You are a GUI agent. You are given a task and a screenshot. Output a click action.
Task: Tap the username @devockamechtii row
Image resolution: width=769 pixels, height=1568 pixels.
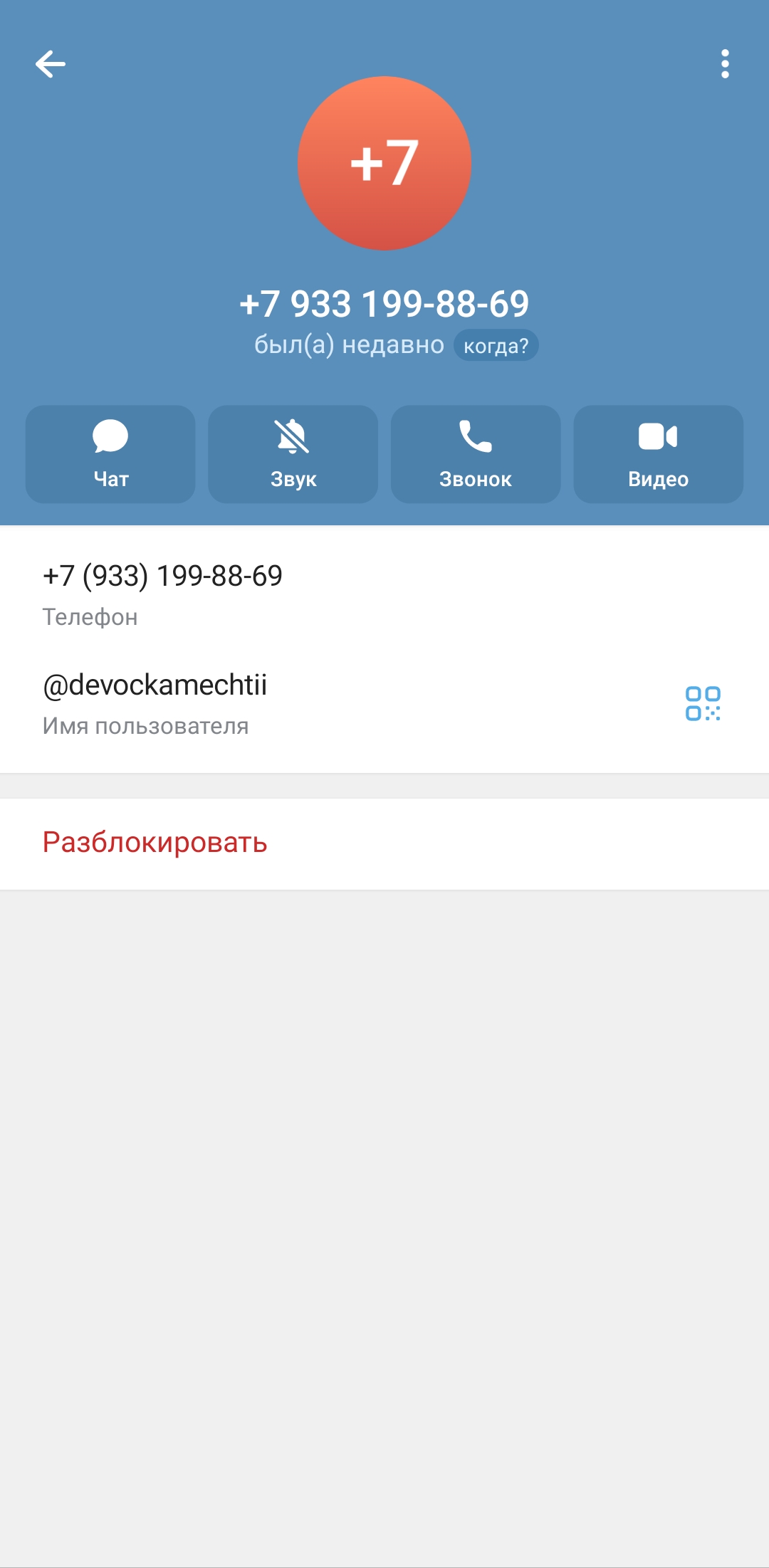(x=285, y=703)
